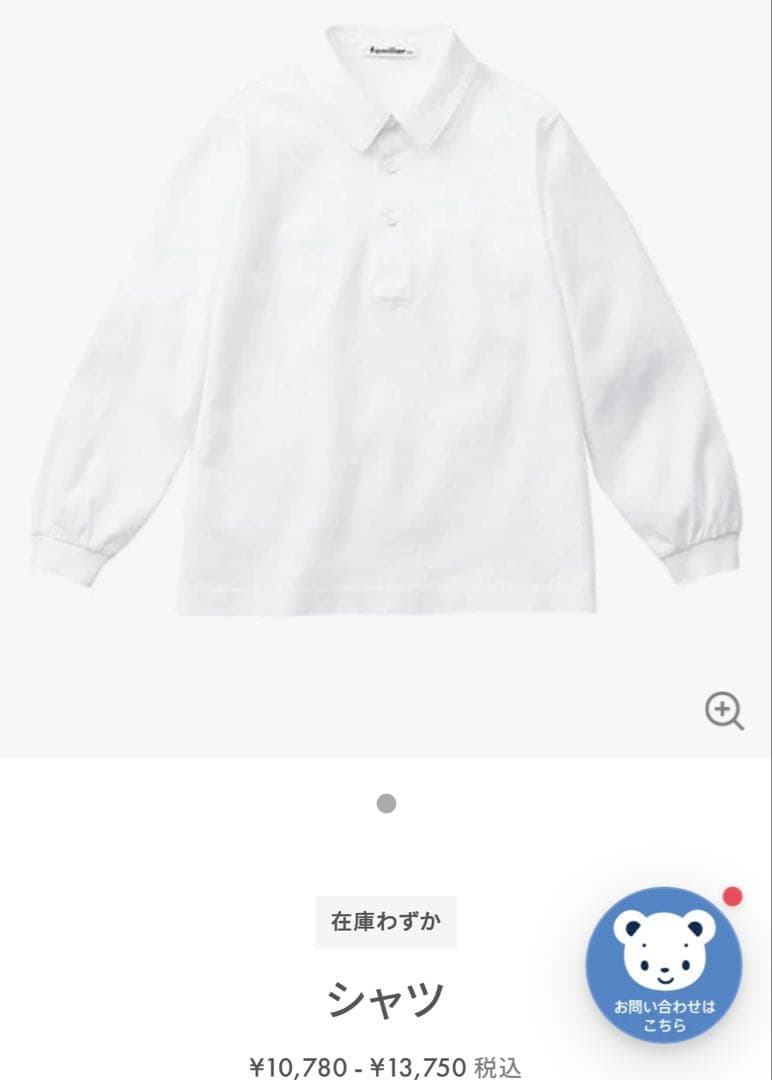Image resolution: width=772 pixels, height=1080 pixels.
Task: Click the white shirt product photo
Action: pos(386,330)
